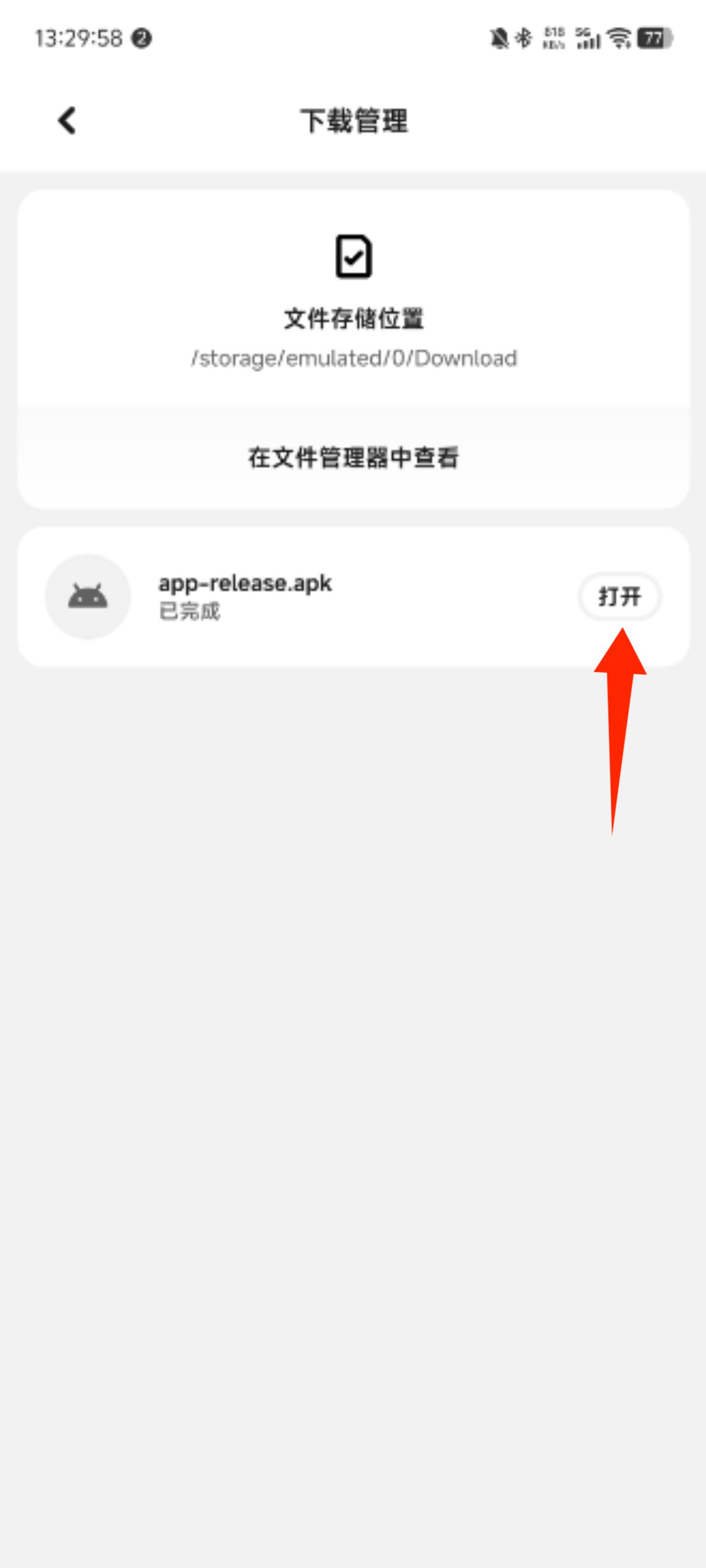This screenshot has height=1568, width=706.
Task: Tap 打开 to open app-release.apk
Action: pyautogui.click(x=619, y=596)
